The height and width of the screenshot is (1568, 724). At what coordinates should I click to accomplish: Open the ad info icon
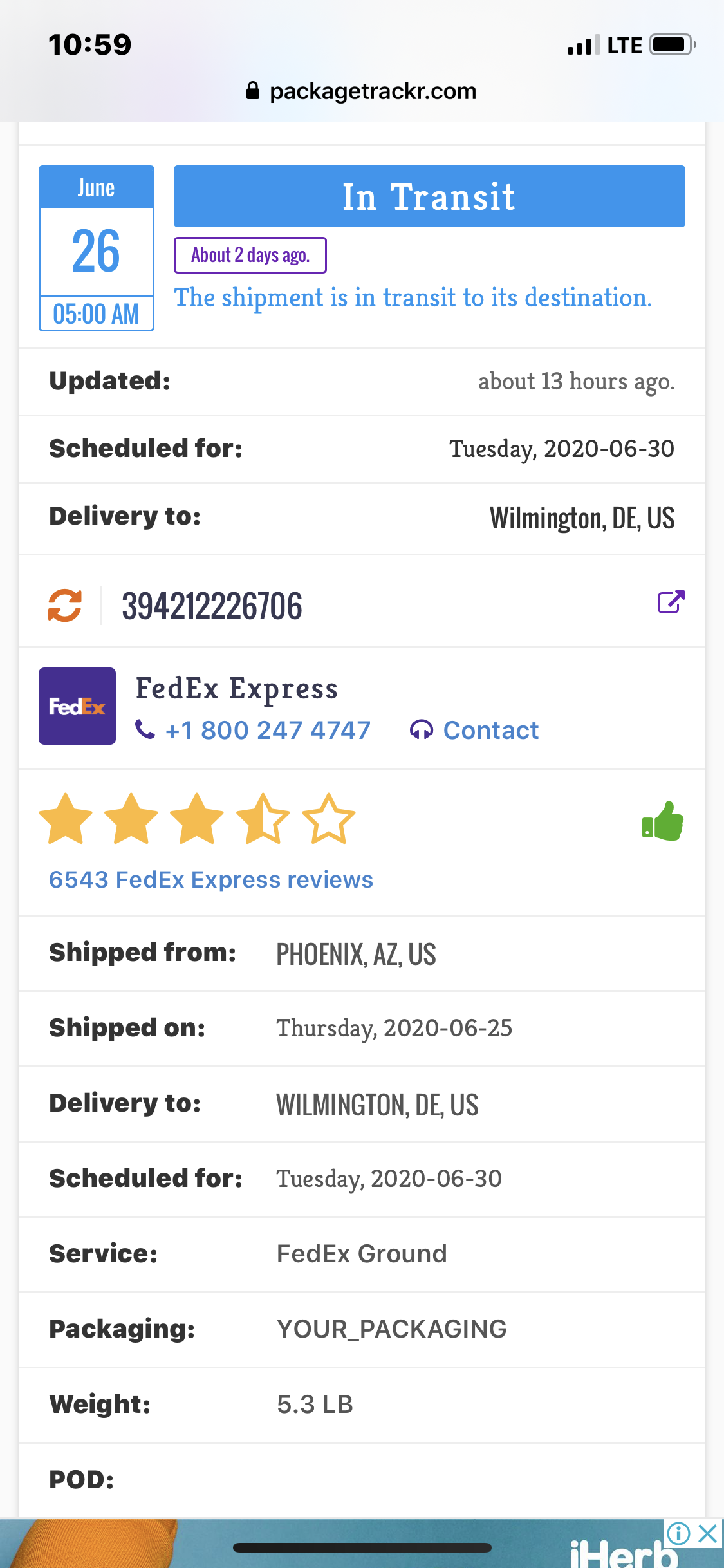coord(679,1533)
